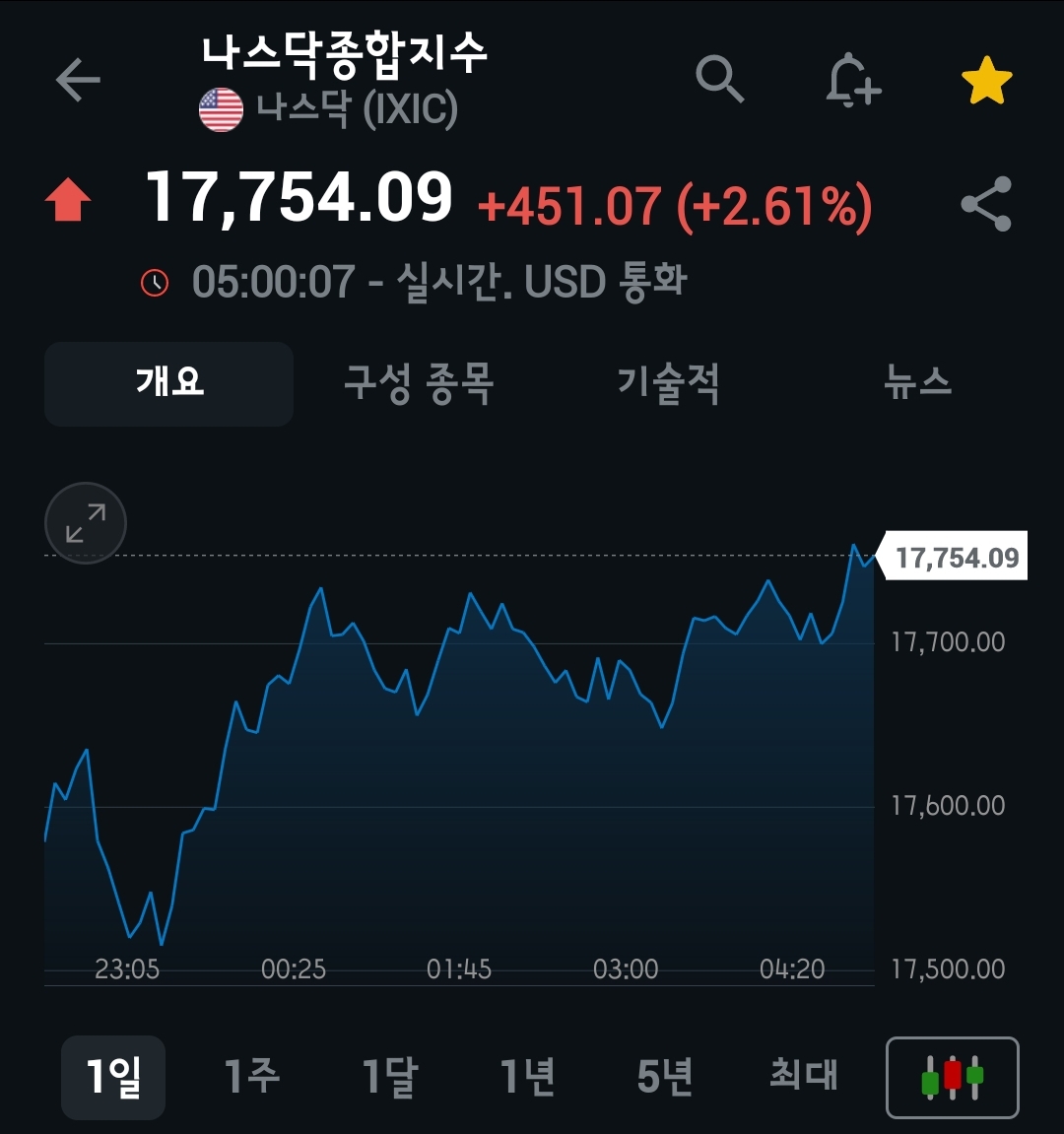Switch to the 구성 종목 tab
Viewport: 1064px width, 1134px height.
point(419,383)
